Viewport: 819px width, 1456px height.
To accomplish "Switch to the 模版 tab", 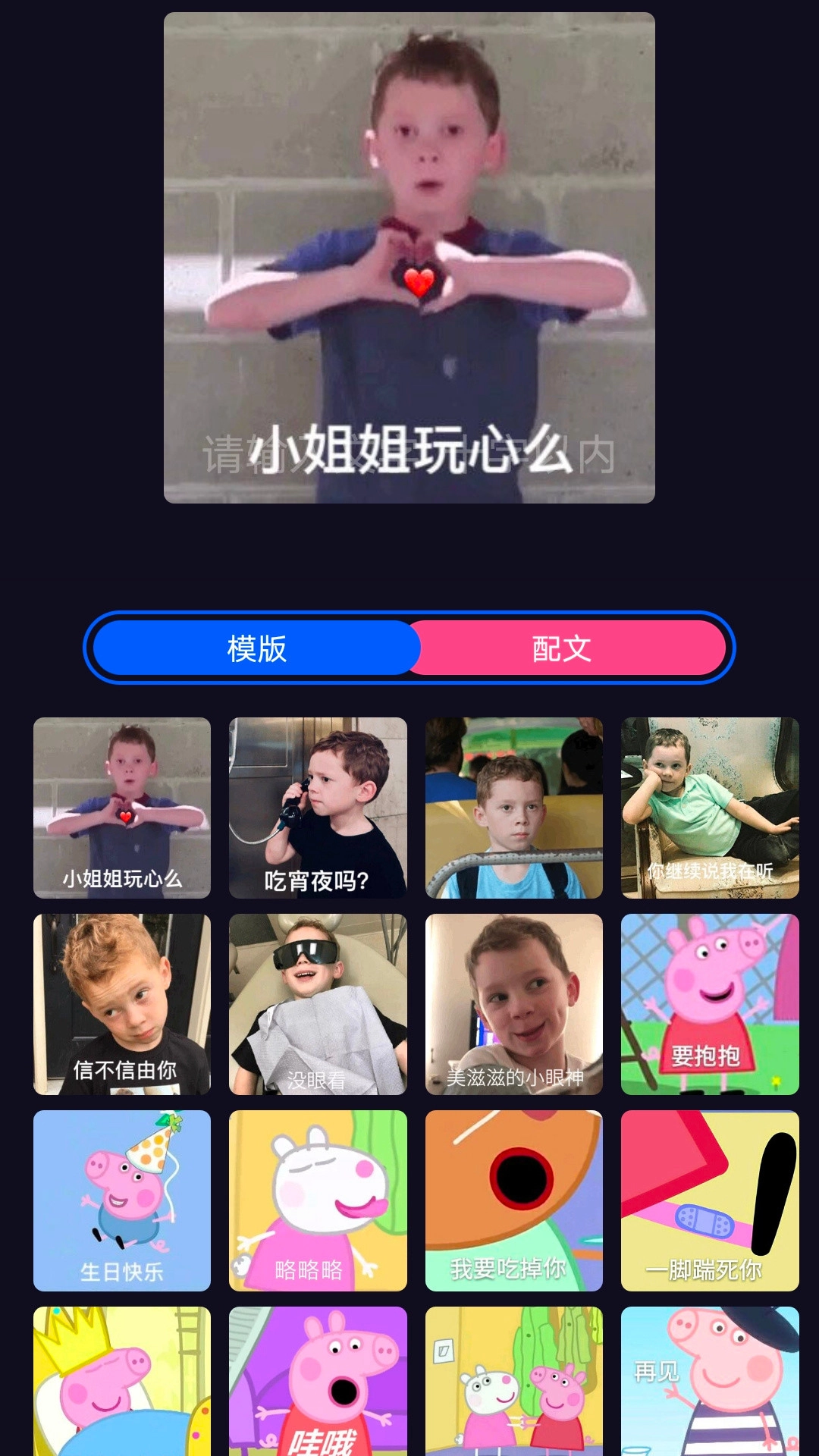I will coord(256,648).
